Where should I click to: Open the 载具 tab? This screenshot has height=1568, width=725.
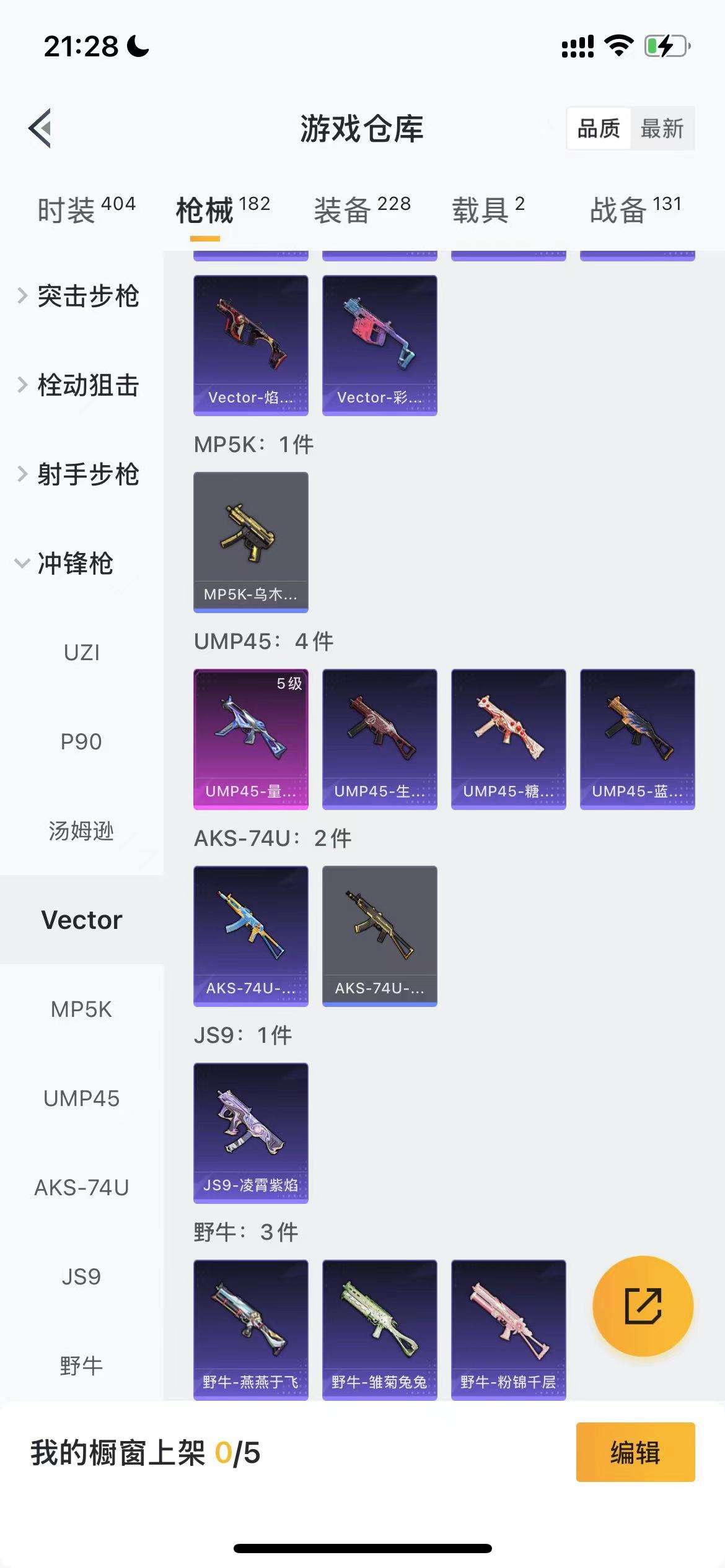pos(488,209)
